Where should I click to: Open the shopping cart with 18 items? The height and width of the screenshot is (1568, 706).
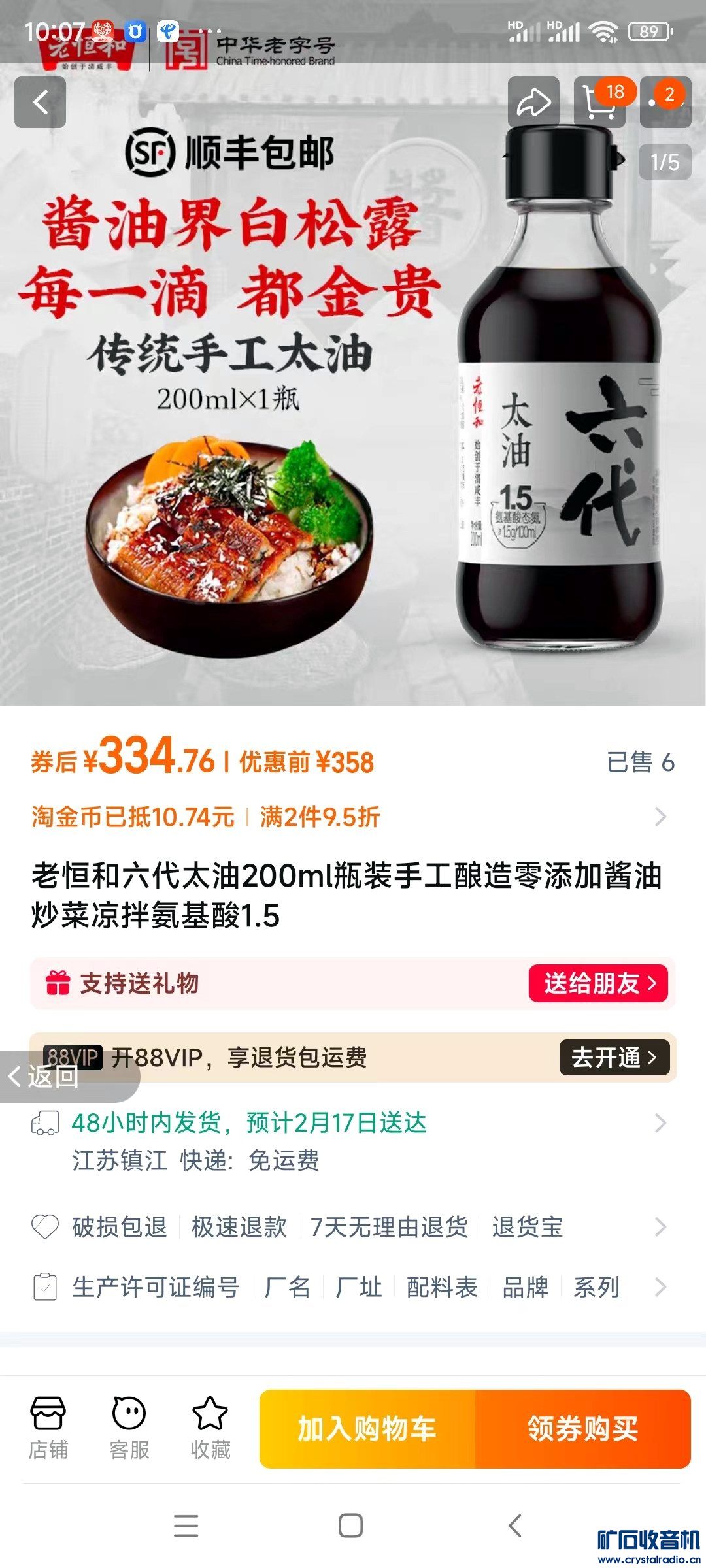coord(599,102)
